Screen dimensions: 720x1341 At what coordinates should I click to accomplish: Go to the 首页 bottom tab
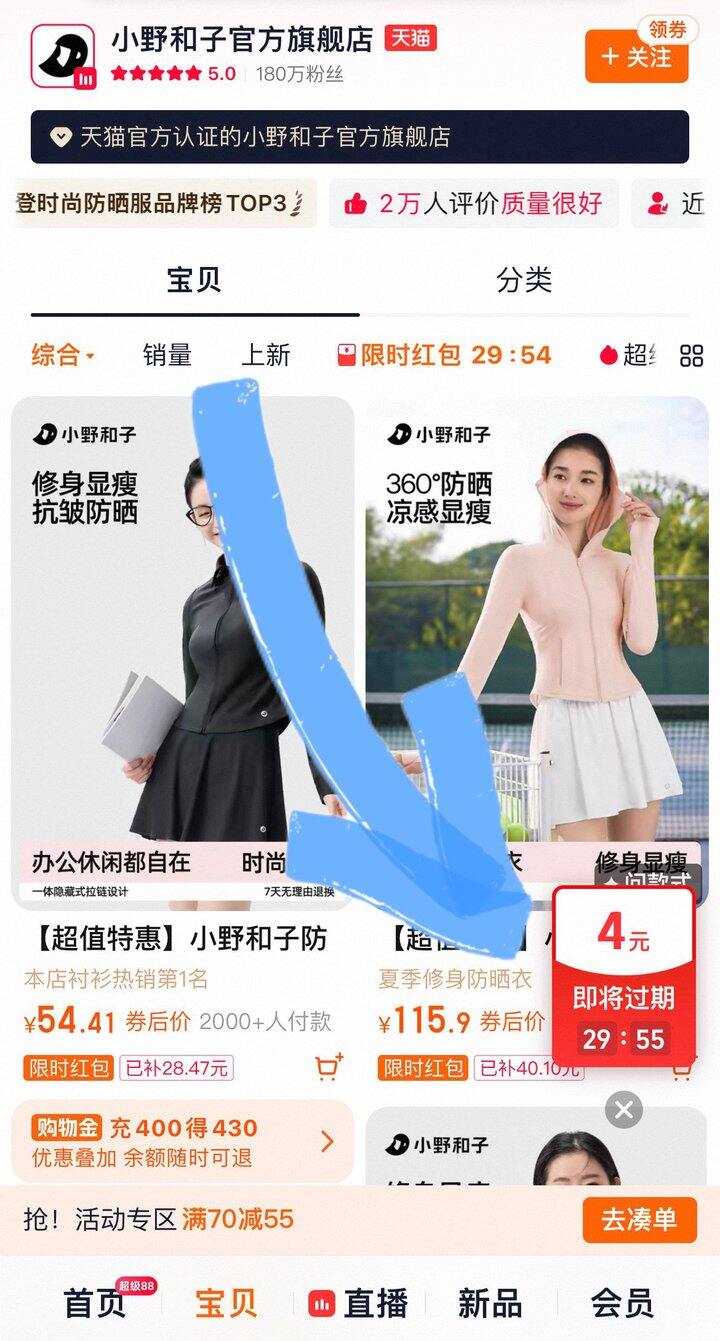(95, 1303)
